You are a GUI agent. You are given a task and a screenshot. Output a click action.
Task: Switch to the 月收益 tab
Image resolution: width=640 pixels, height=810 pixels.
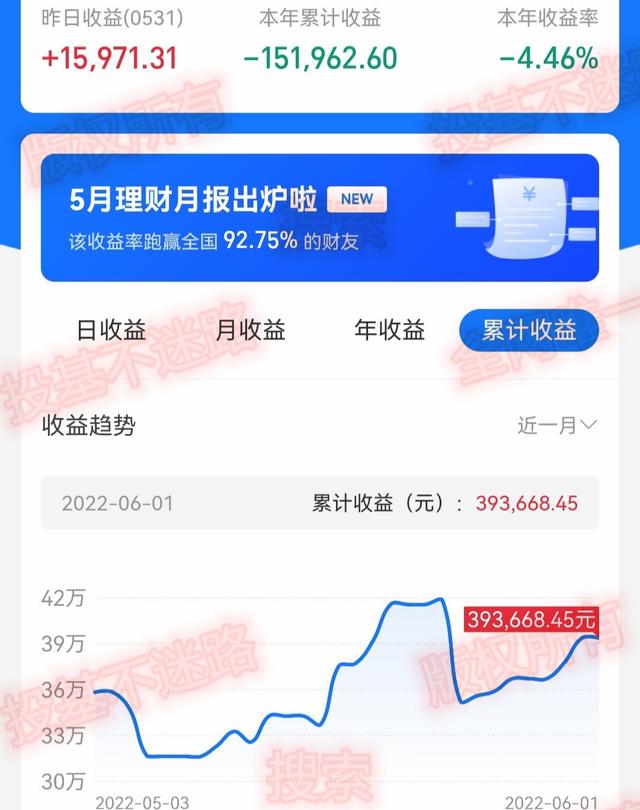coord(250,331)
